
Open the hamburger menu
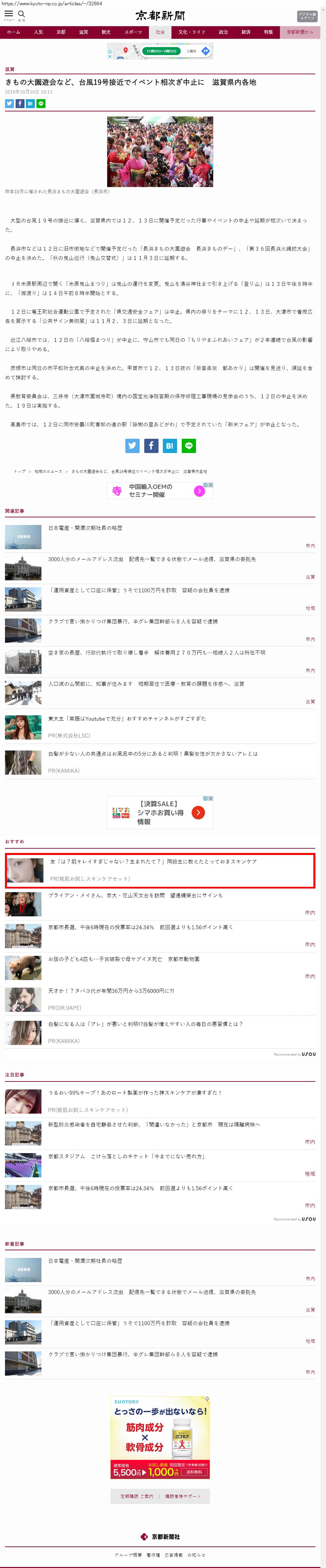(9, 15)
